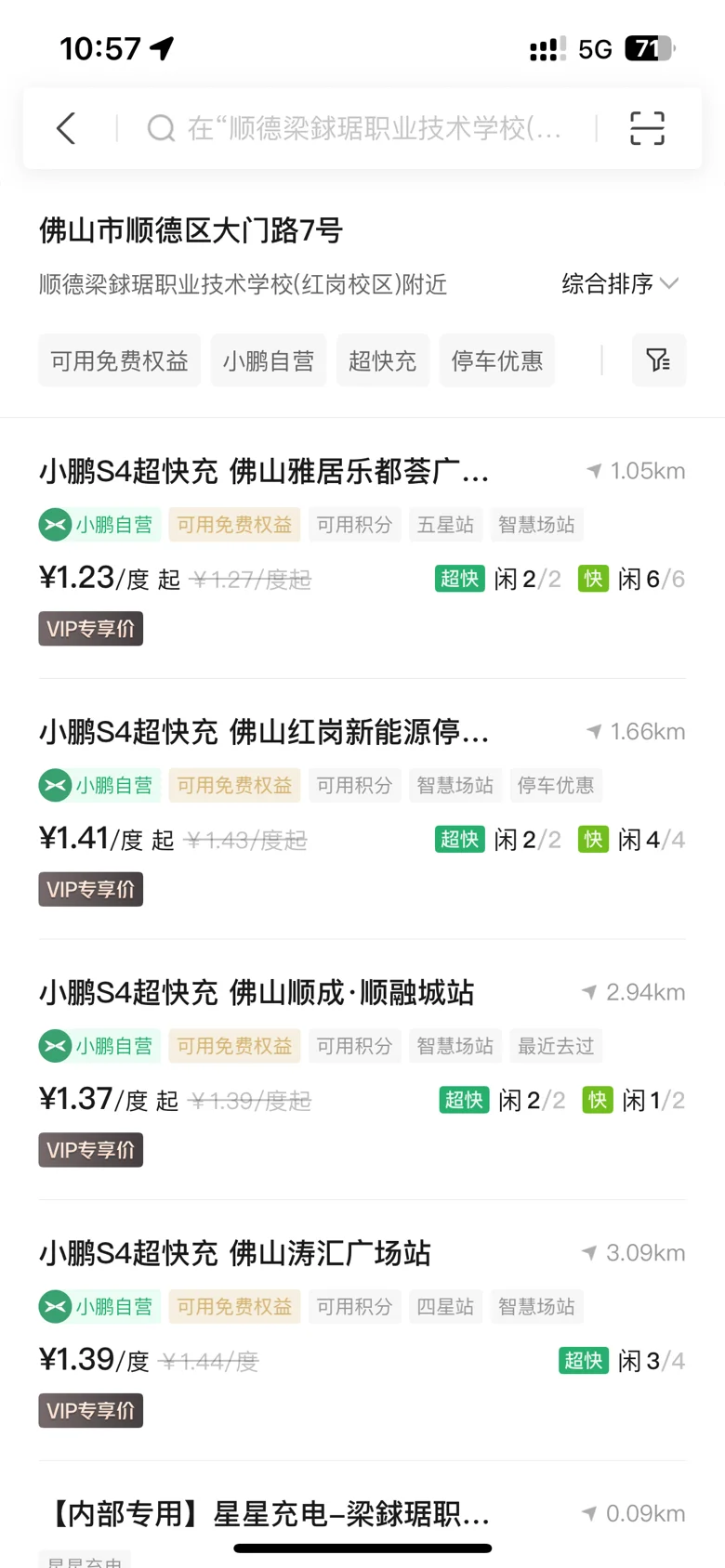The width and height of the screenshot is (725, 1568).
Task: View the 佛山涛汇广场站 charging station
Action: click(x=362, y=1331)
